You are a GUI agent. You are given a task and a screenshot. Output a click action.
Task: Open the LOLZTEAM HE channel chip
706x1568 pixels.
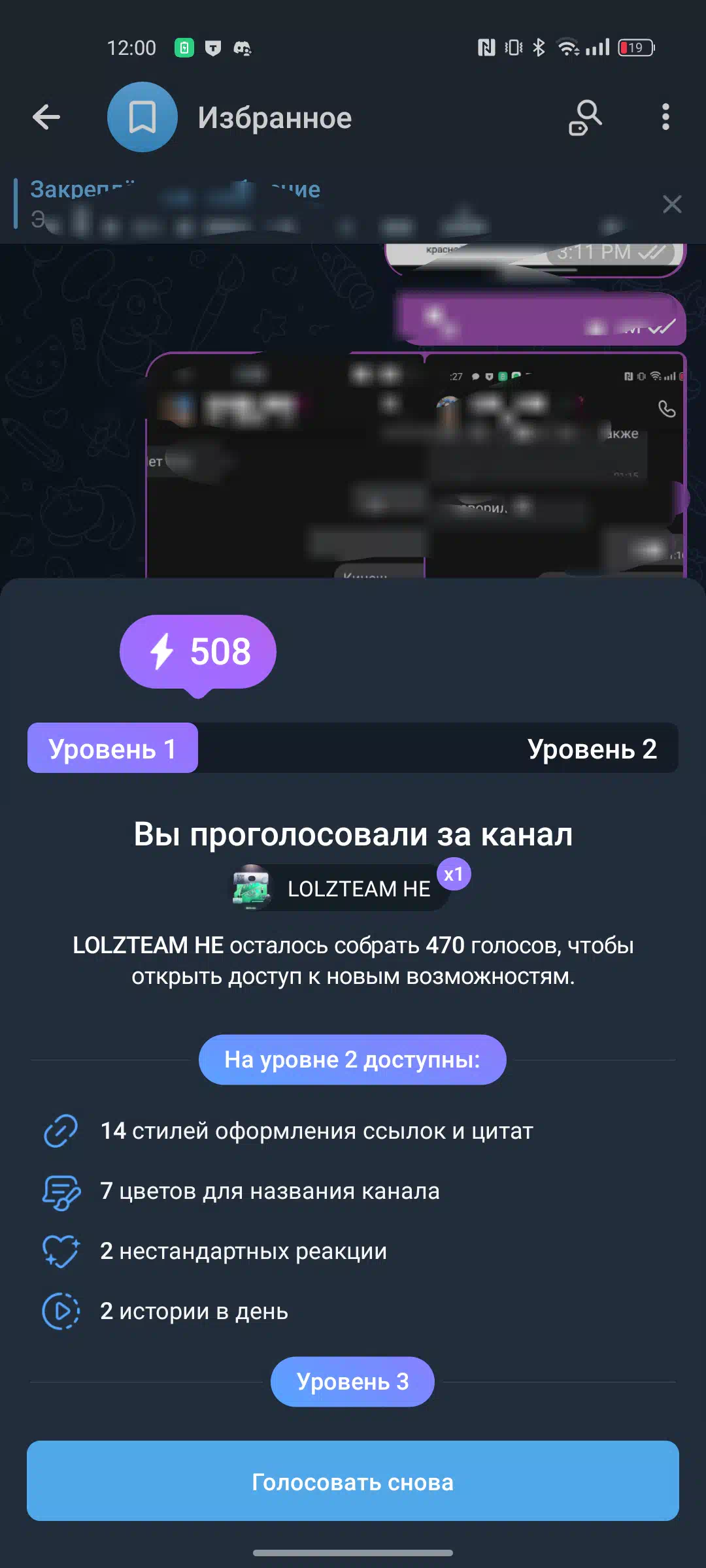click(x=341, y=888)
